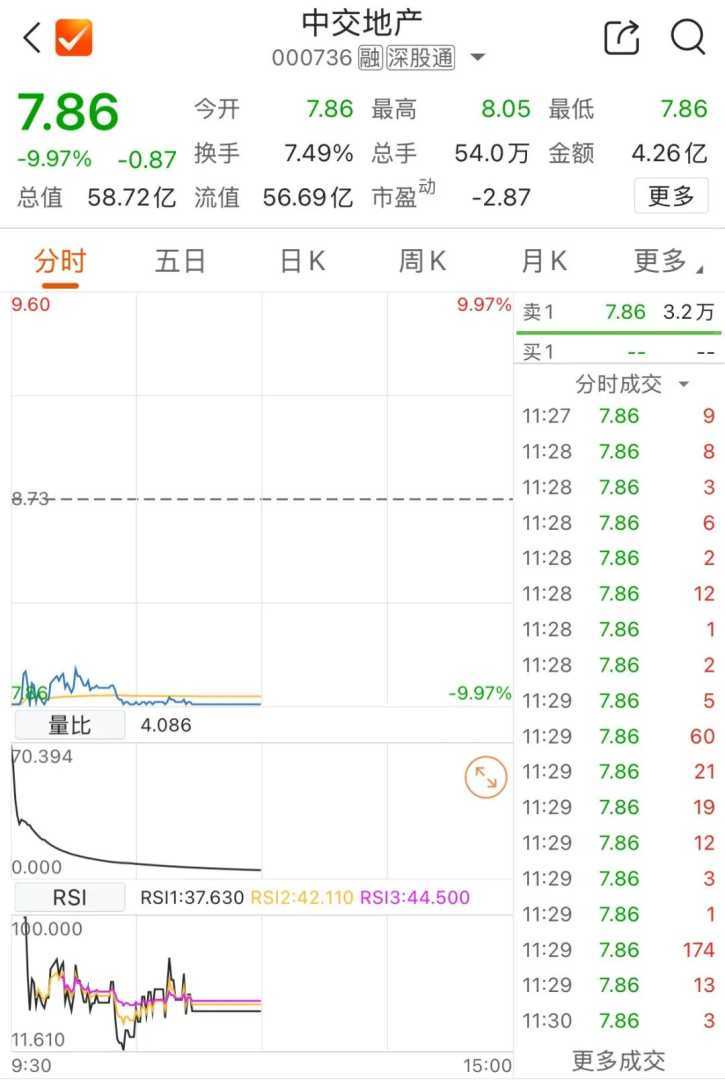Viewport: 725px width, 1080px height.
Task: Share this stock page
Action: 621,39
